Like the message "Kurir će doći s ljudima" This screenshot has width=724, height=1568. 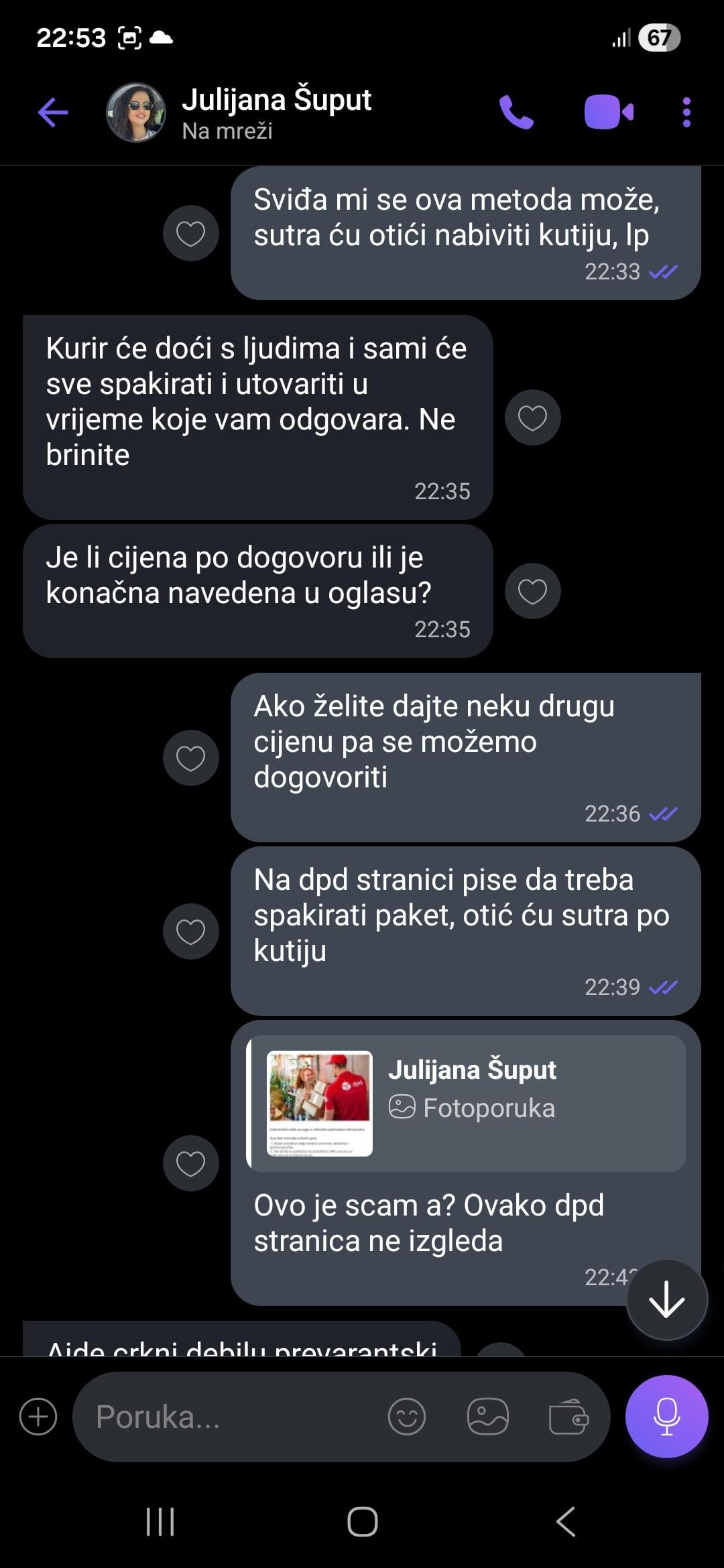[532, 417]
